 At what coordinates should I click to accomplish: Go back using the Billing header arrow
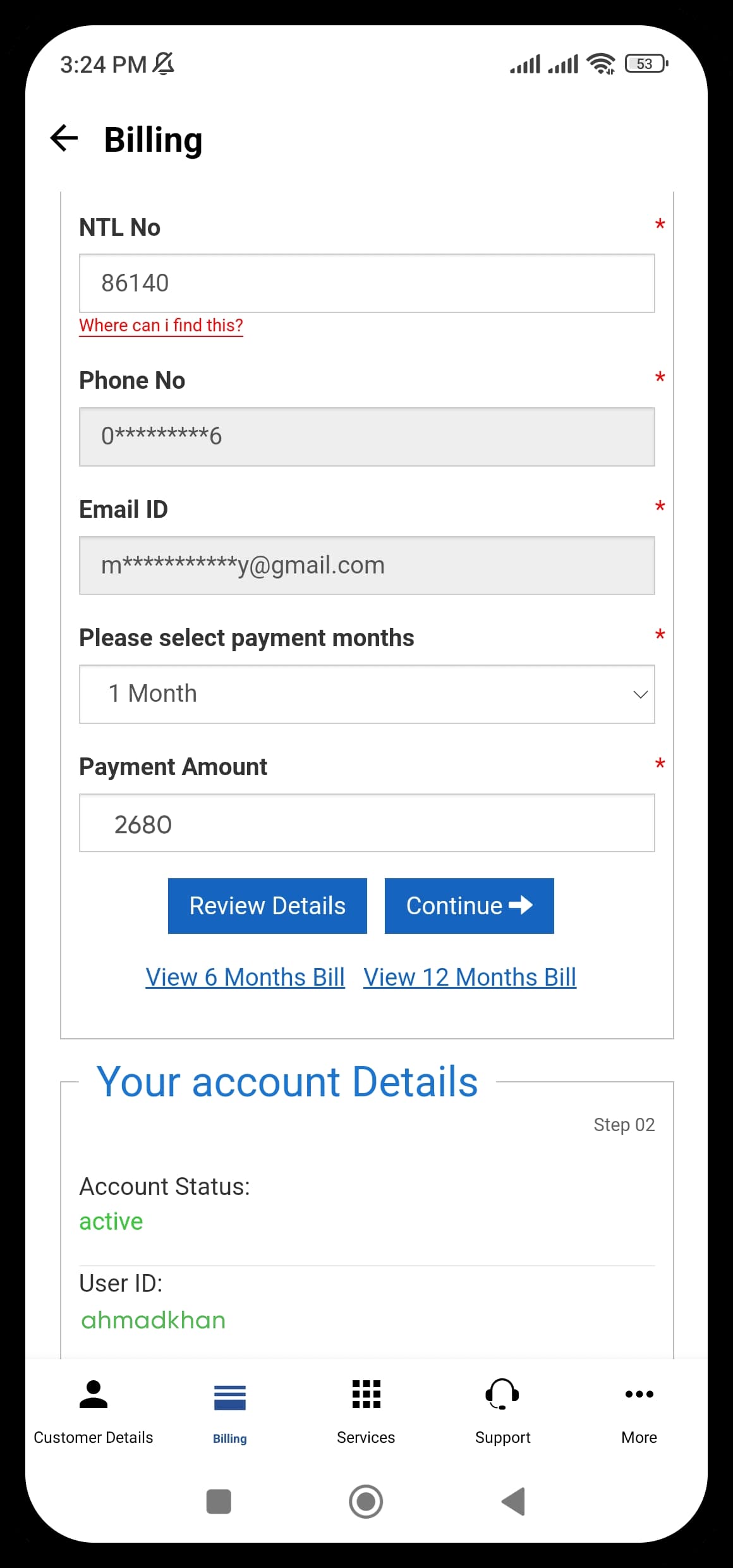[x=64, y=138]
